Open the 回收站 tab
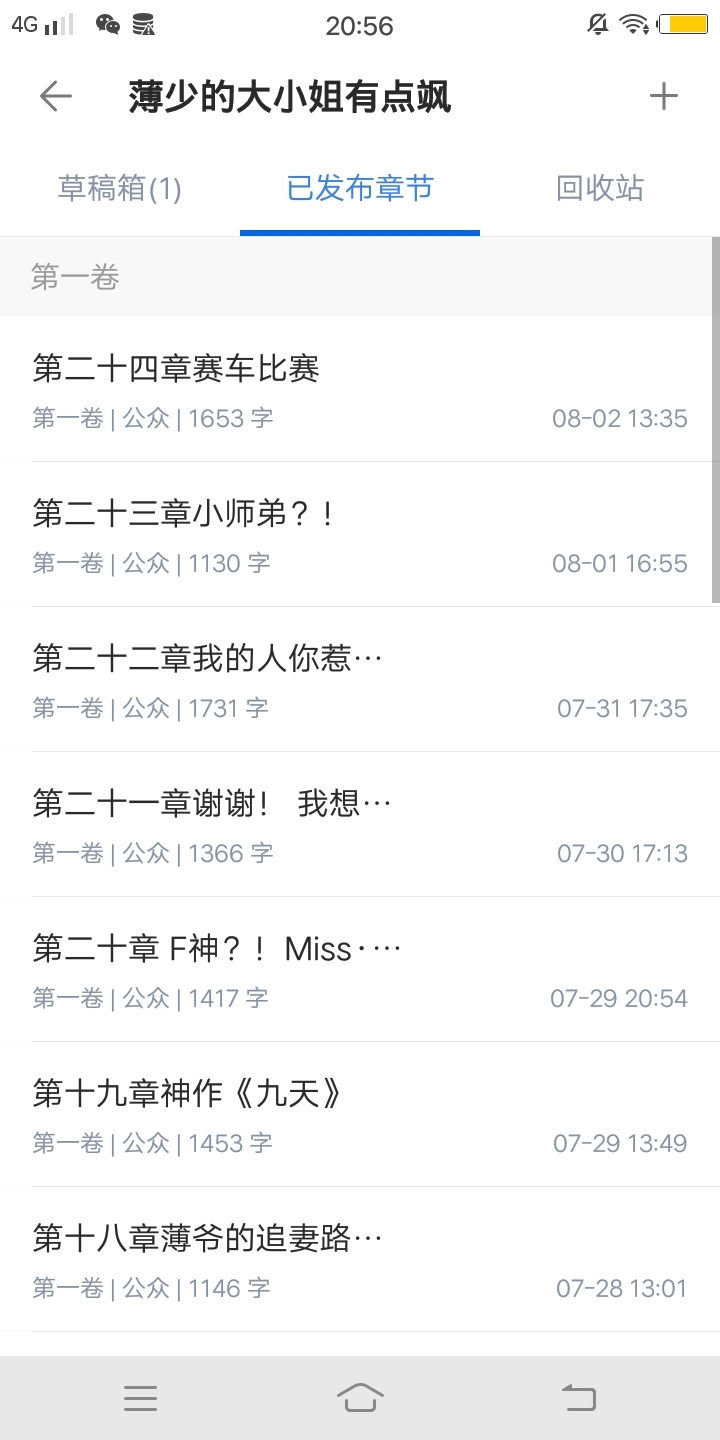Image resolution: width=720 pixels, height=1440 pixels. click(600, 188)
